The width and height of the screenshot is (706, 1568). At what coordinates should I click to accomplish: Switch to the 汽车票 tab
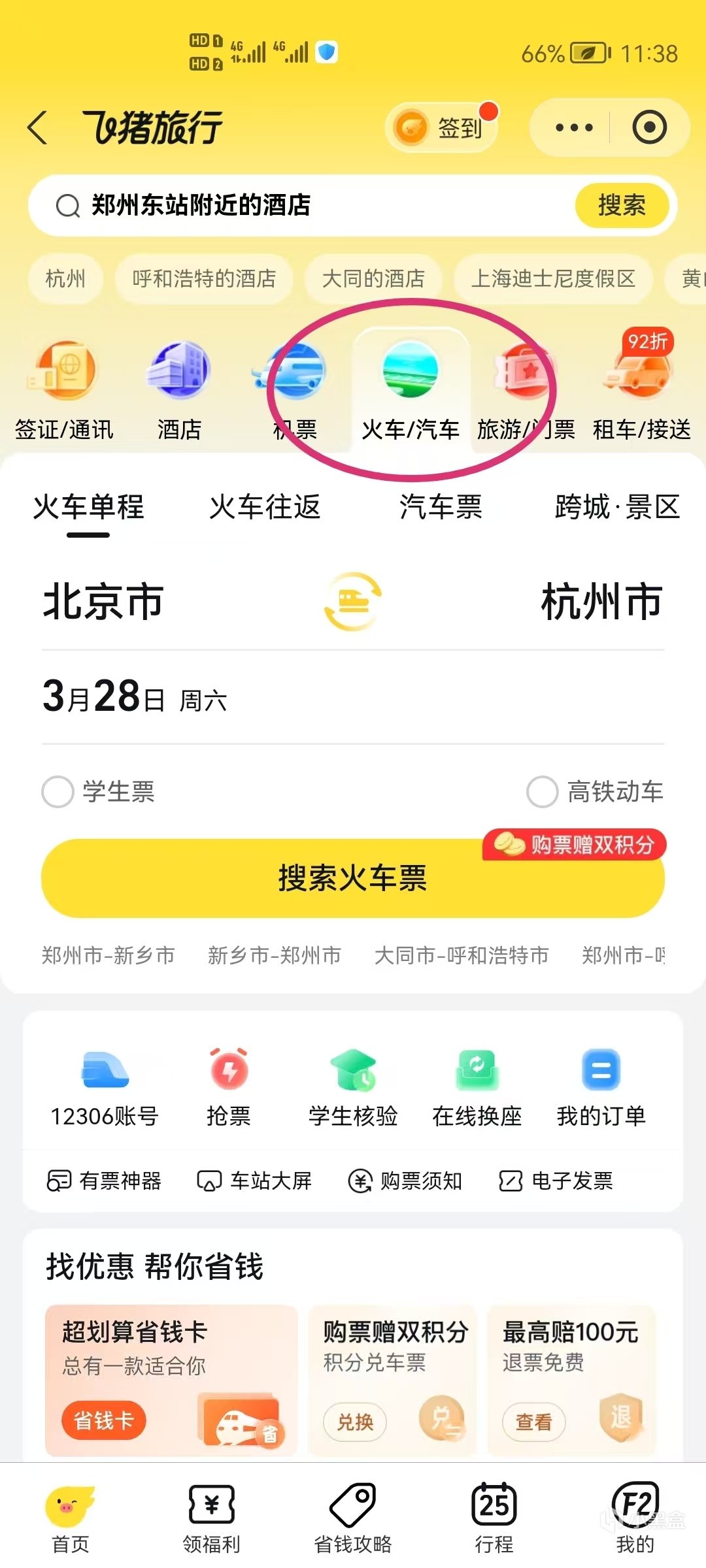[441, 508]
